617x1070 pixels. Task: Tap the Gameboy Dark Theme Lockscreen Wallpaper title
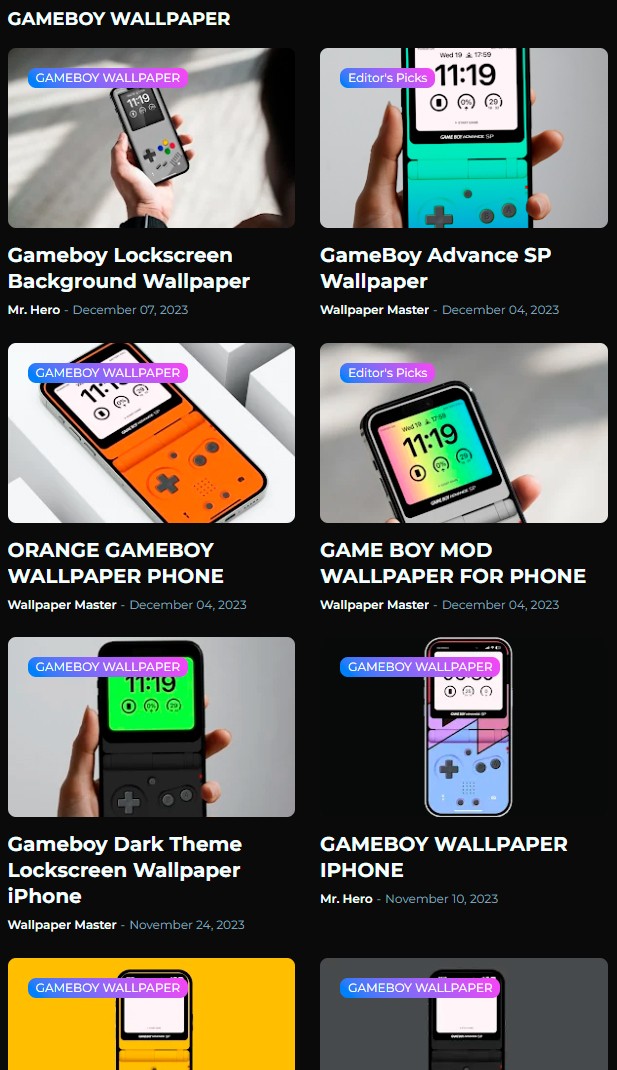[125, 870]
